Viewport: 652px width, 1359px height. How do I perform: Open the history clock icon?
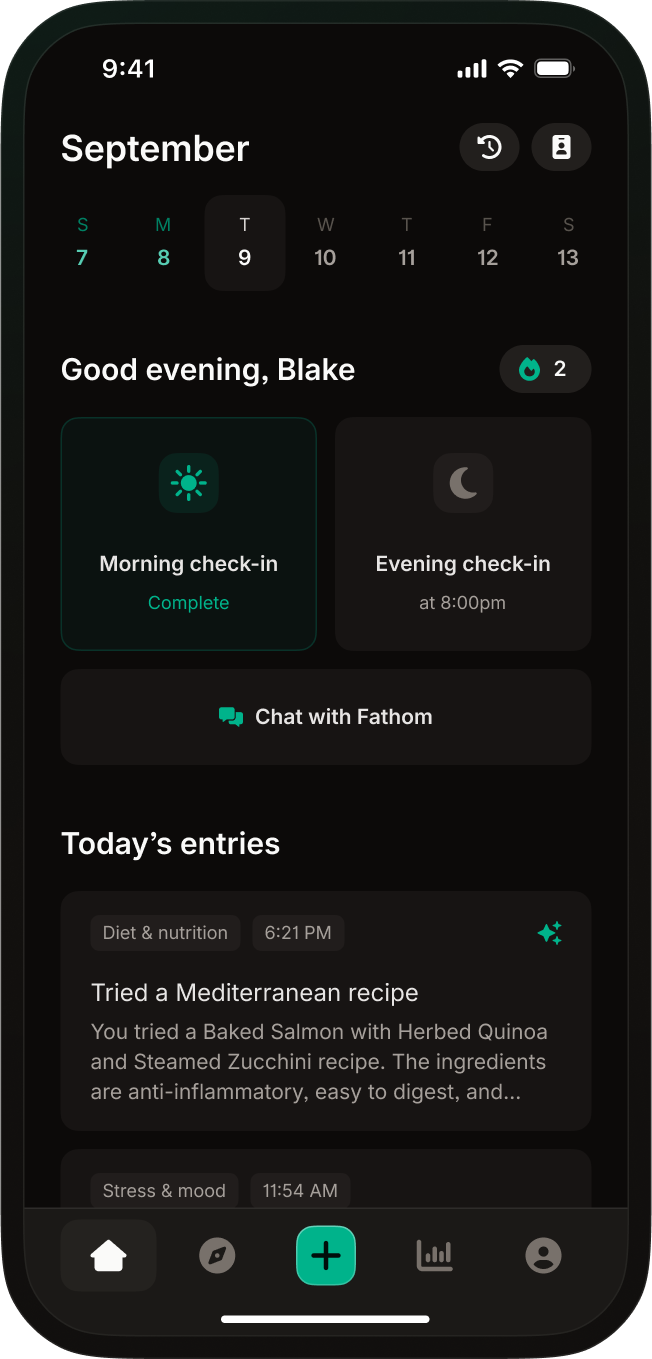[x=489, y=148]
